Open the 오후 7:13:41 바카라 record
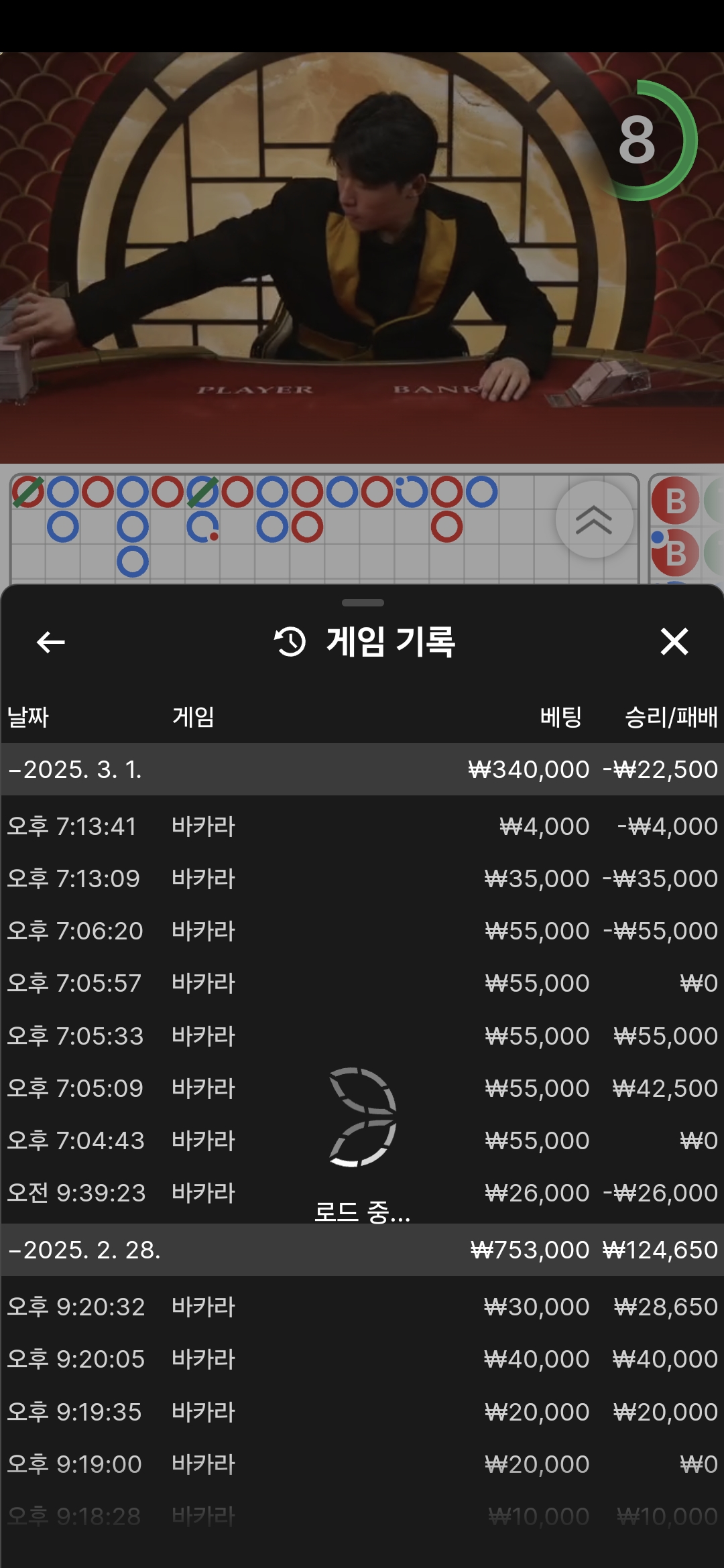Image resolution: width=724 pixels, height=1568 pixels. click(362, 826)
